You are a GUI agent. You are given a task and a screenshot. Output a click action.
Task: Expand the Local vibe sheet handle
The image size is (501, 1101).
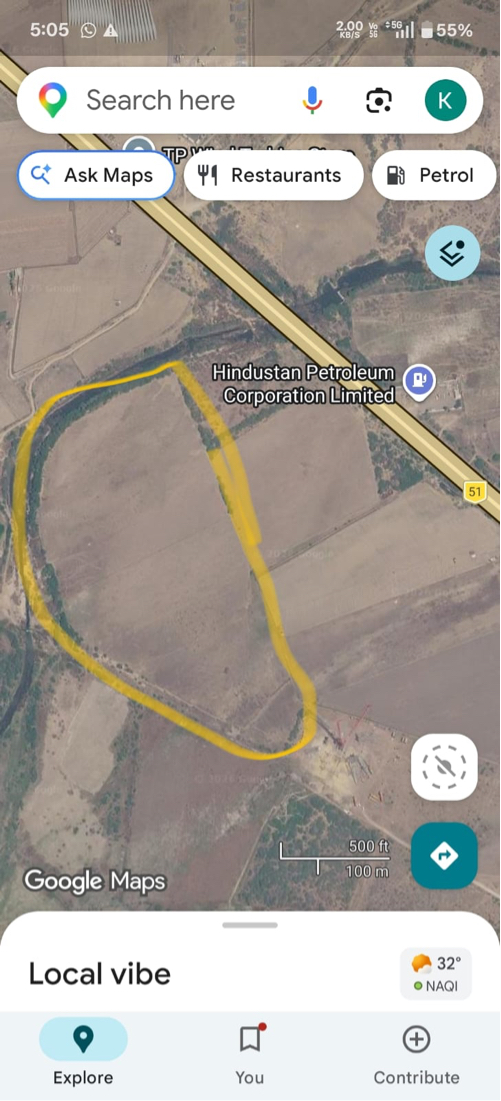click(250, 925)
